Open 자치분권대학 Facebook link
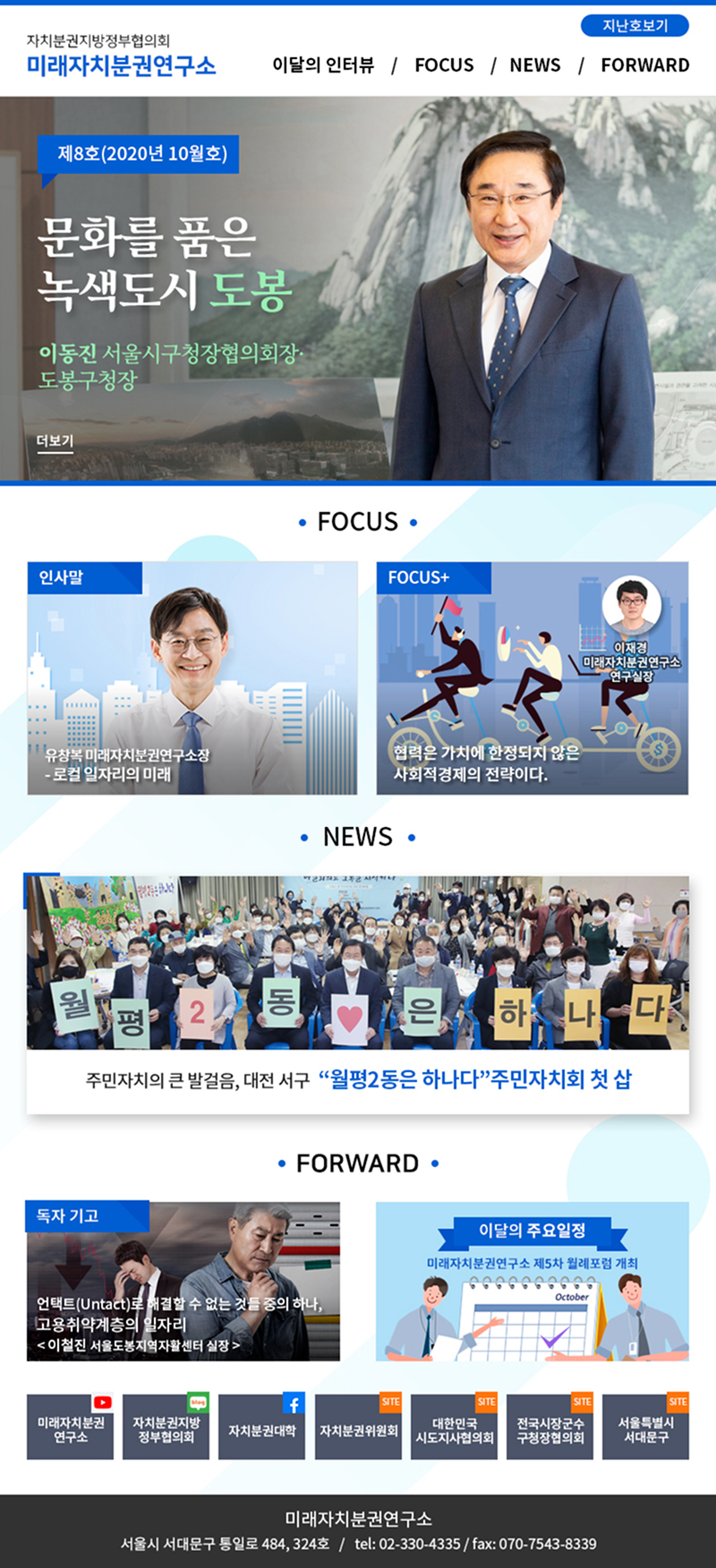The image size is (716, 1568). [262, 1428]
